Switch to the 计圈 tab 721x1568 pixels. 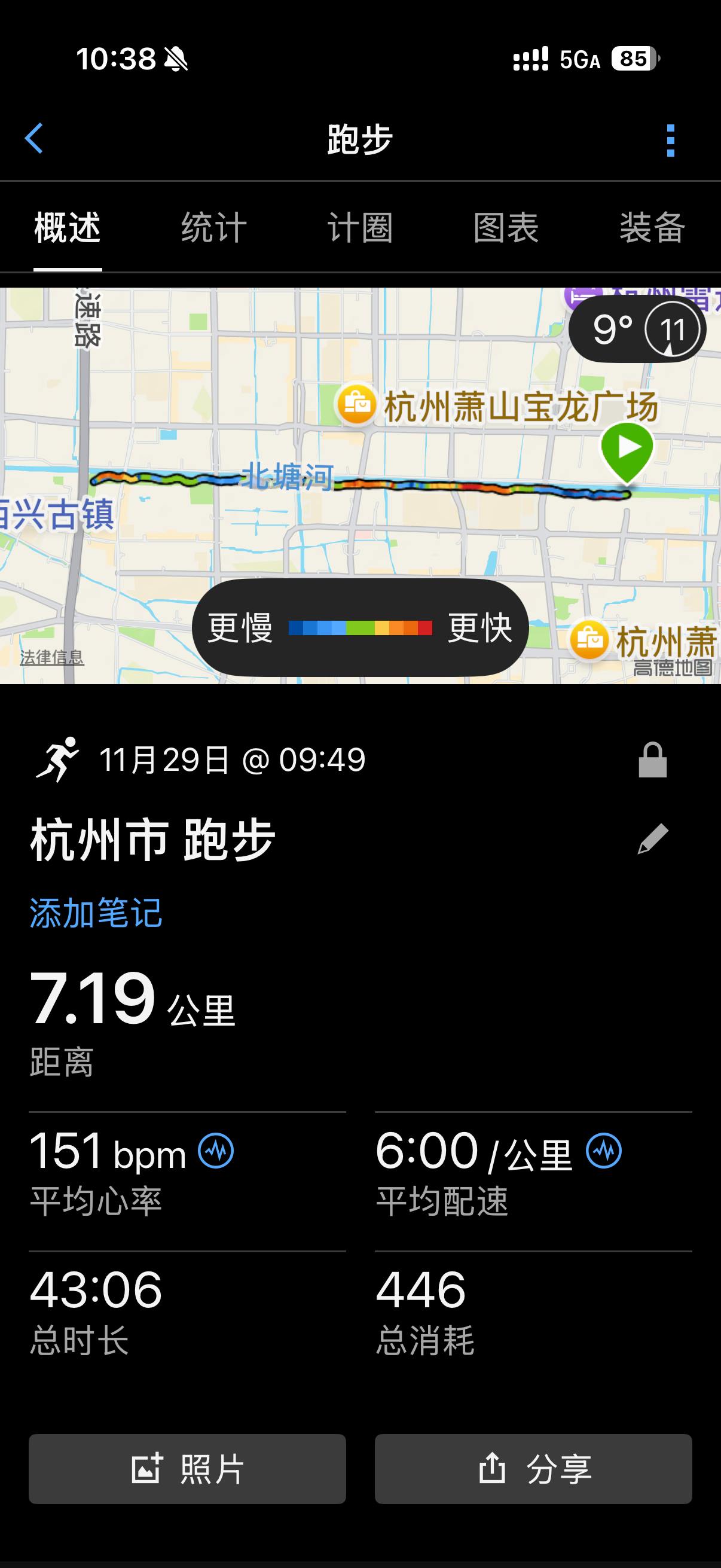pos(360,228)
